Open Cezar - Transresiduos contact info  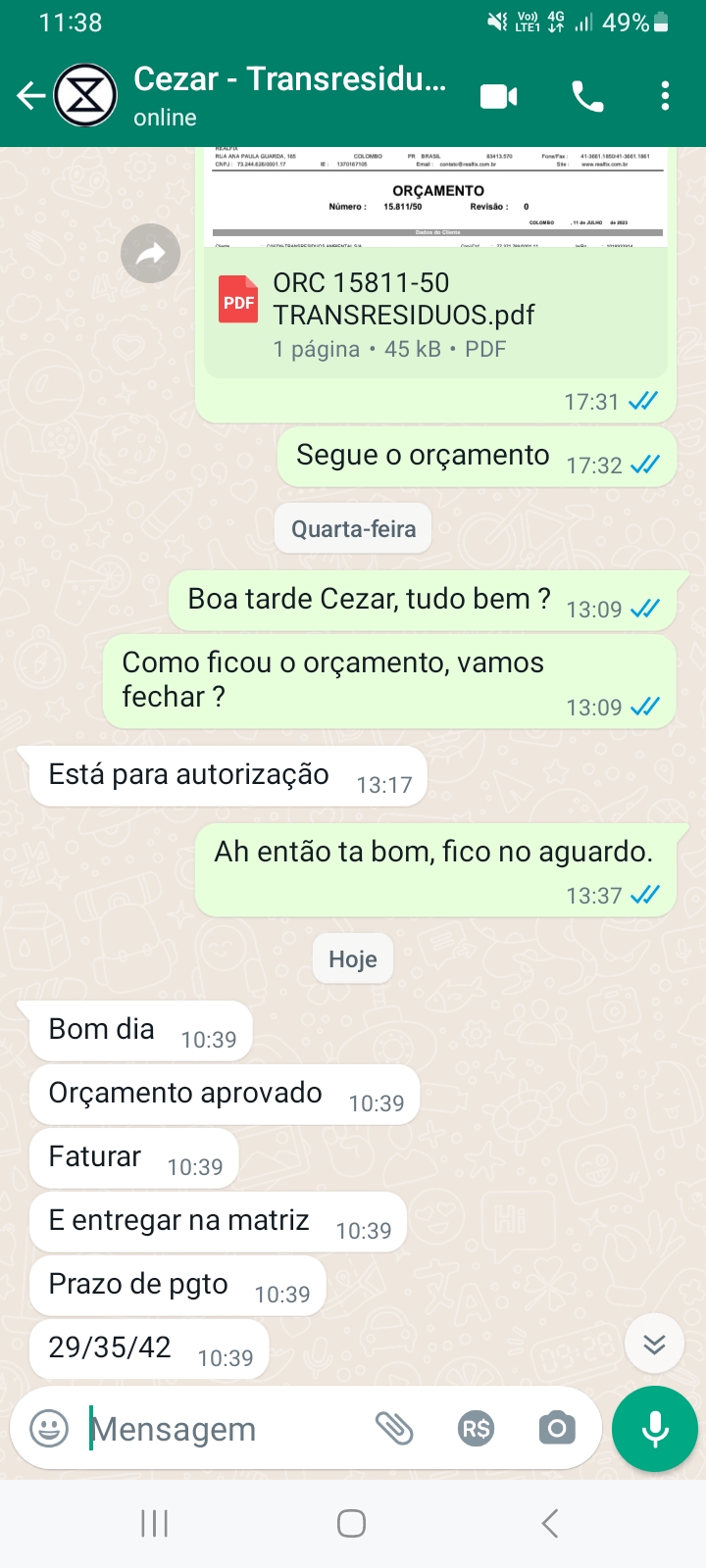pyautogui.click(x=289, y=95)
